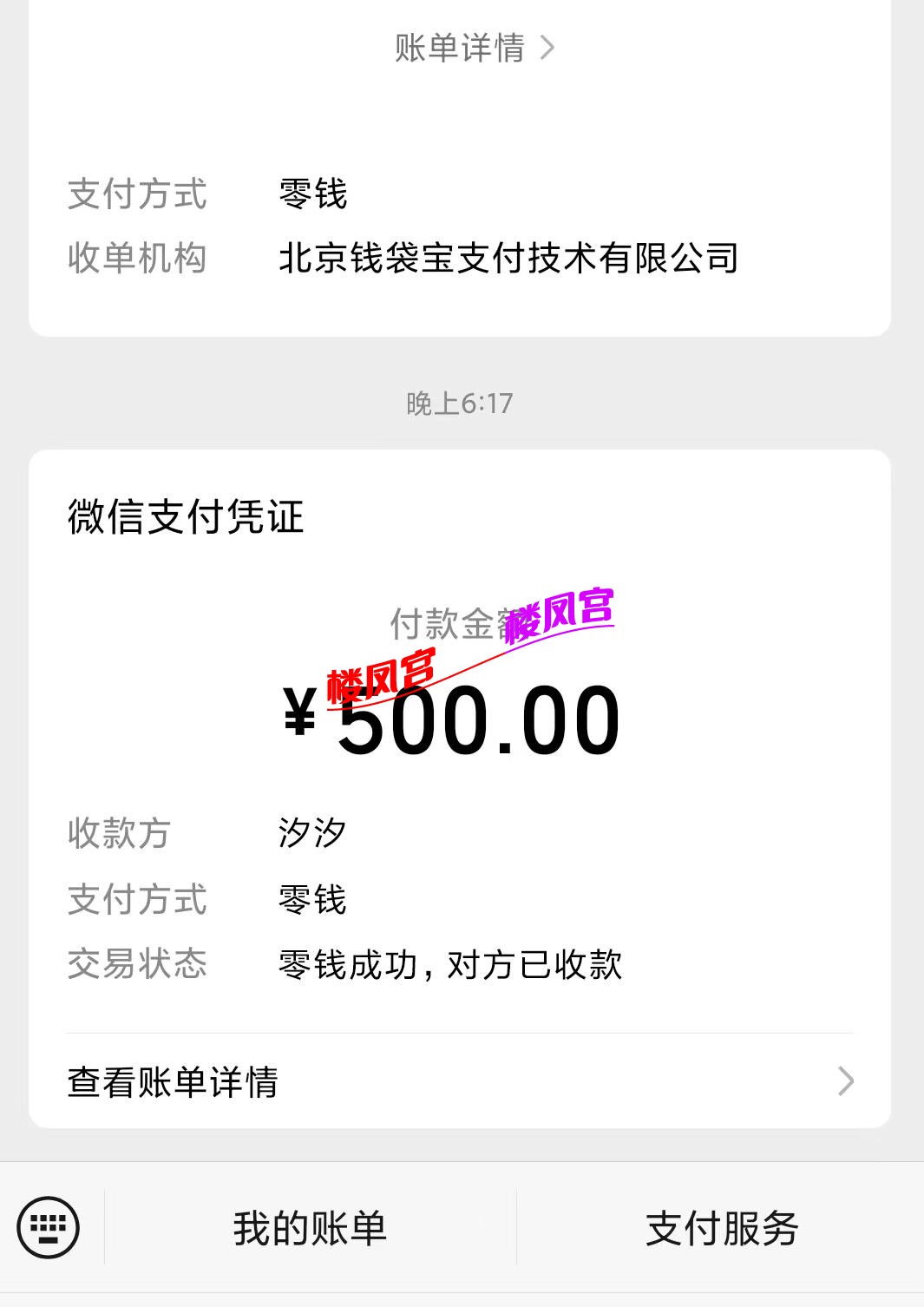Tap the arrow next to 查看账单详情
This screenshot has width=924, height=1307.
(846, 1081)
